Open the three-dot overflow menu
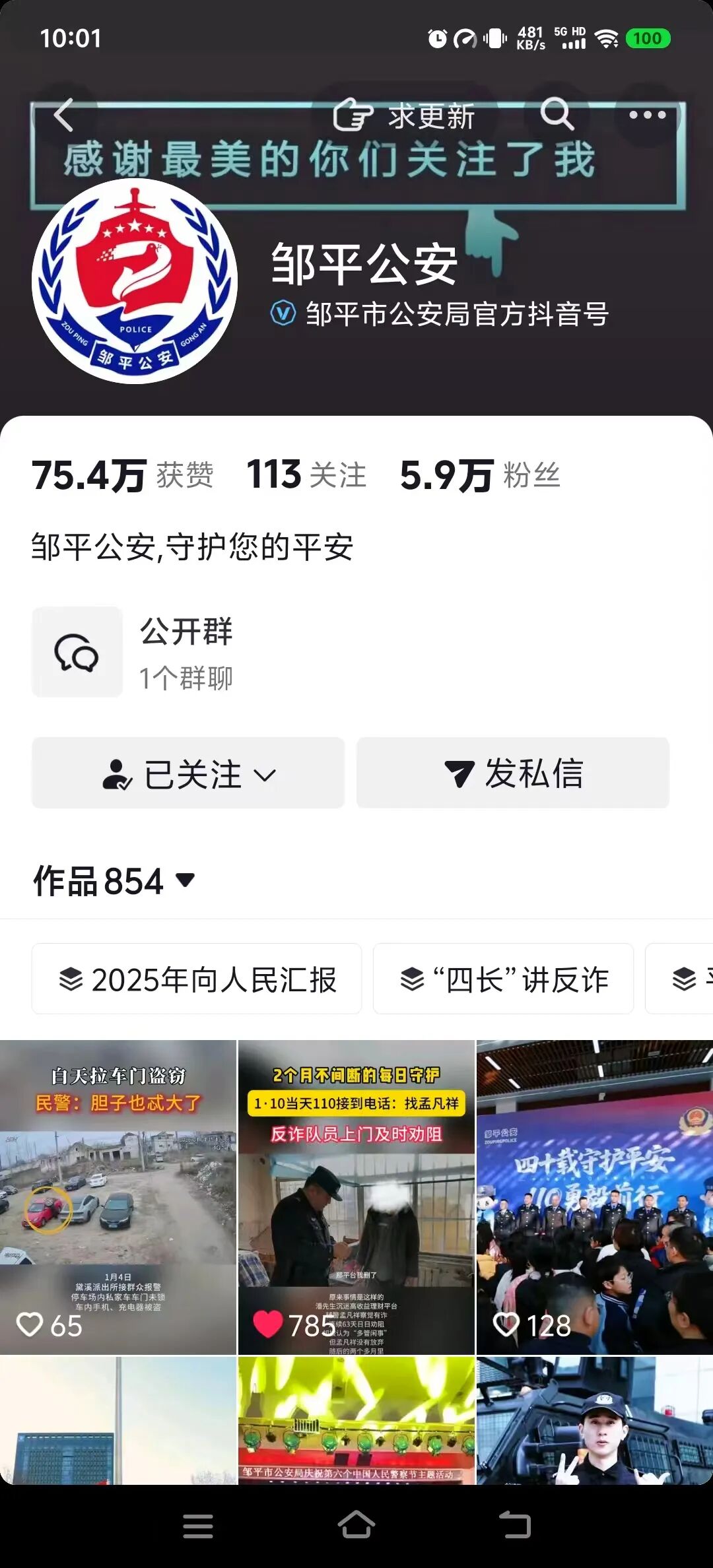 647,115
